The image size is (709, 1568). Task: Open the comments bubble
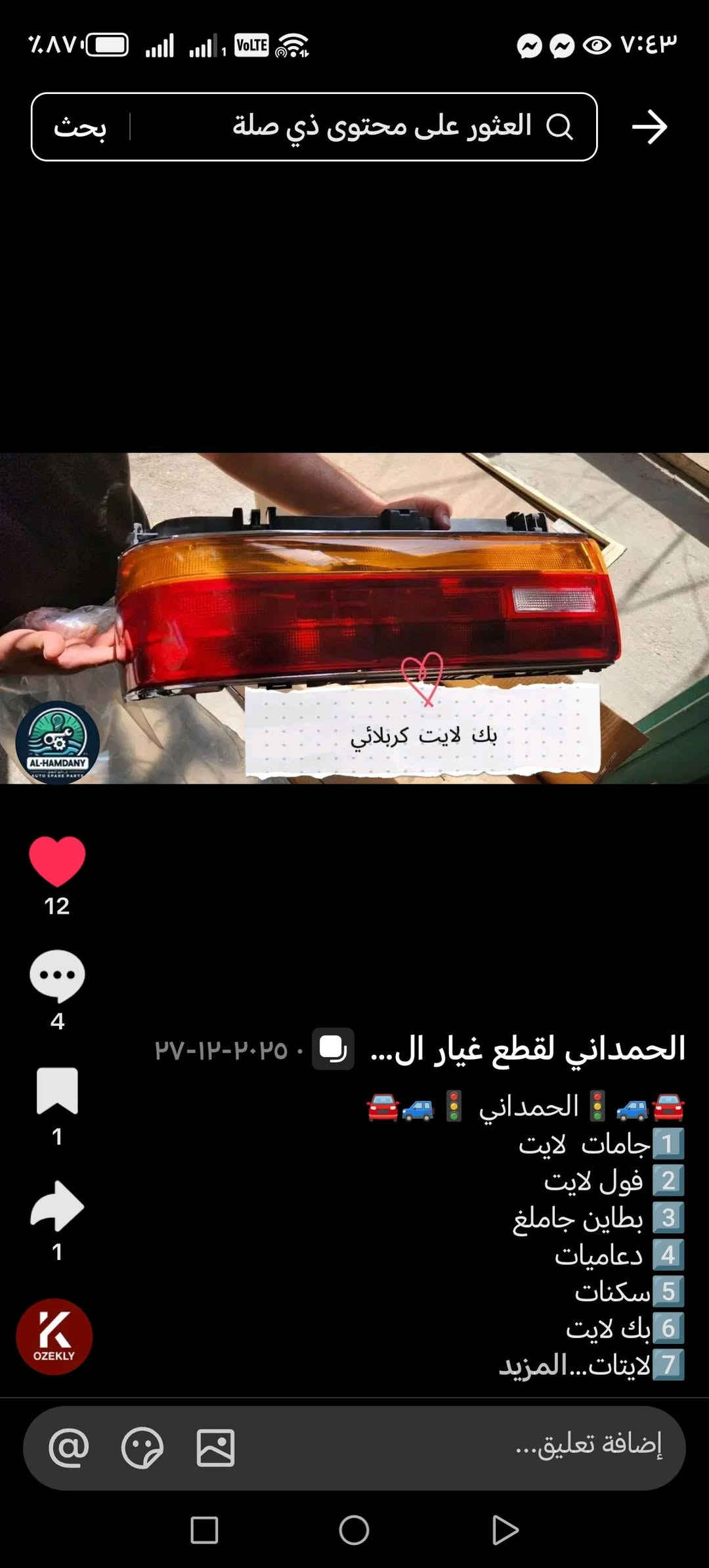point(57,975)
